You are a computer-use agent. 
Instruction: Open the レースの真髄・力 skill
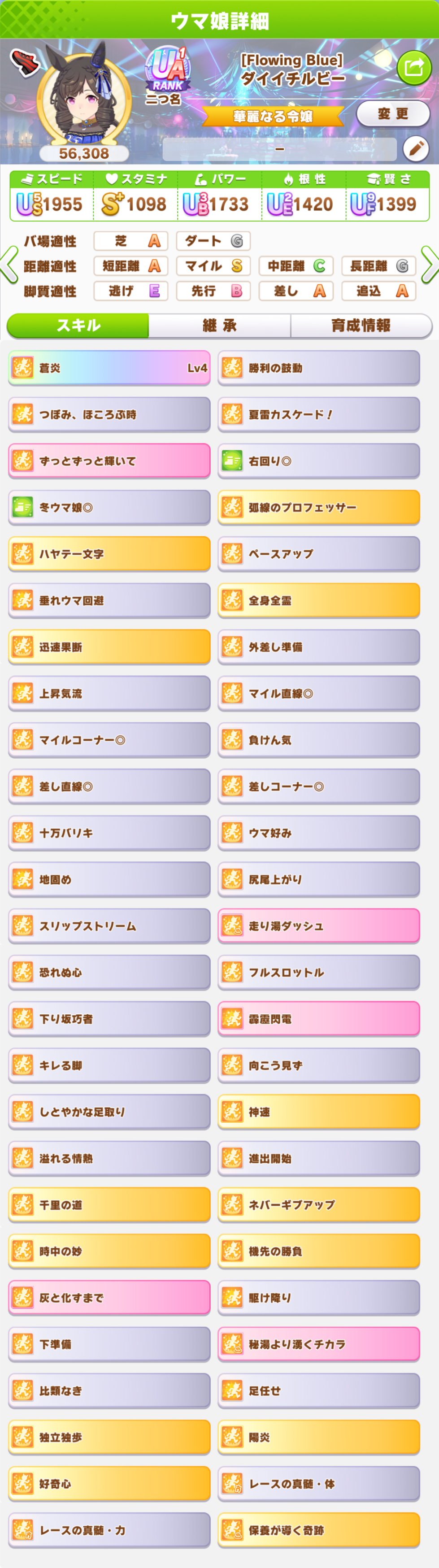(109, 1530)
